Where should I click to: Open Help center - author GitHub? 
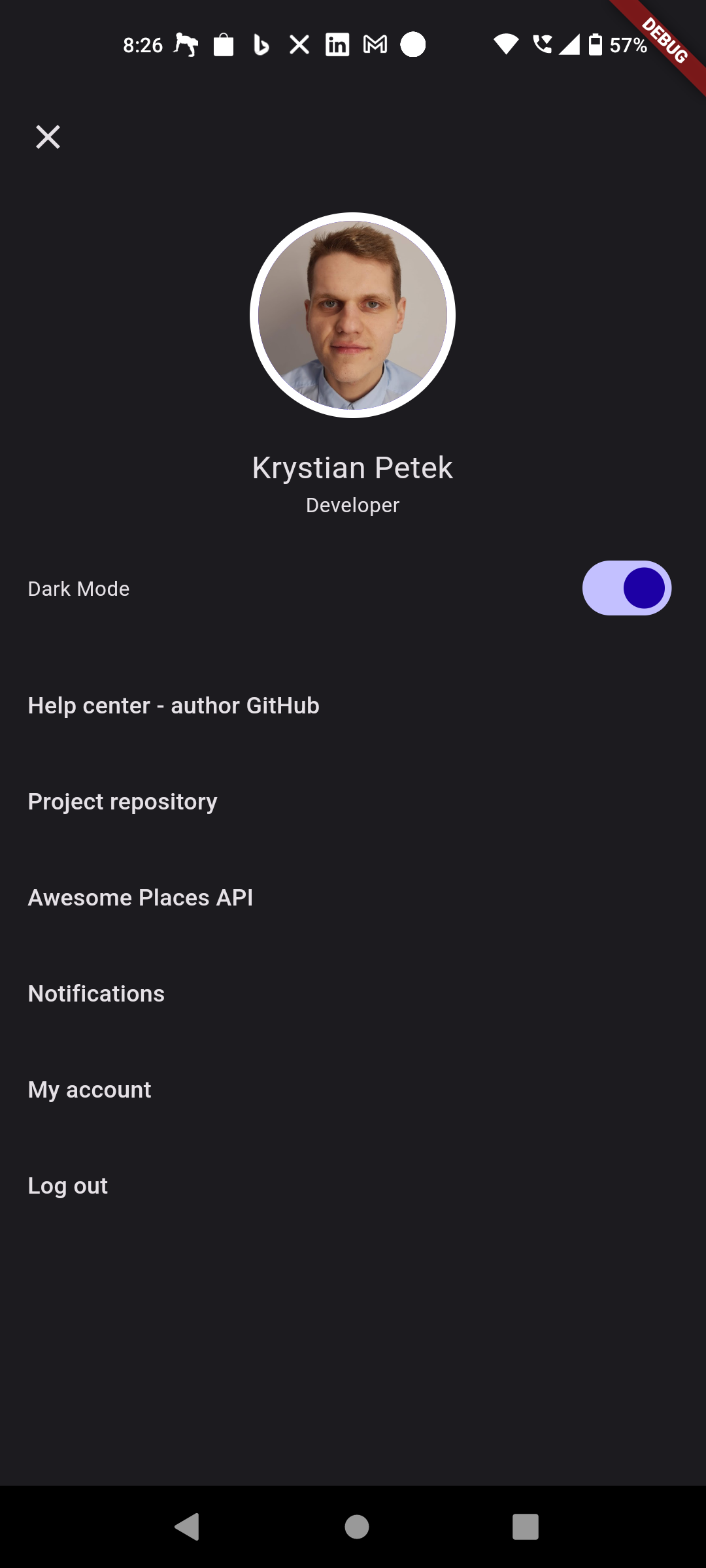click(173, 706)
